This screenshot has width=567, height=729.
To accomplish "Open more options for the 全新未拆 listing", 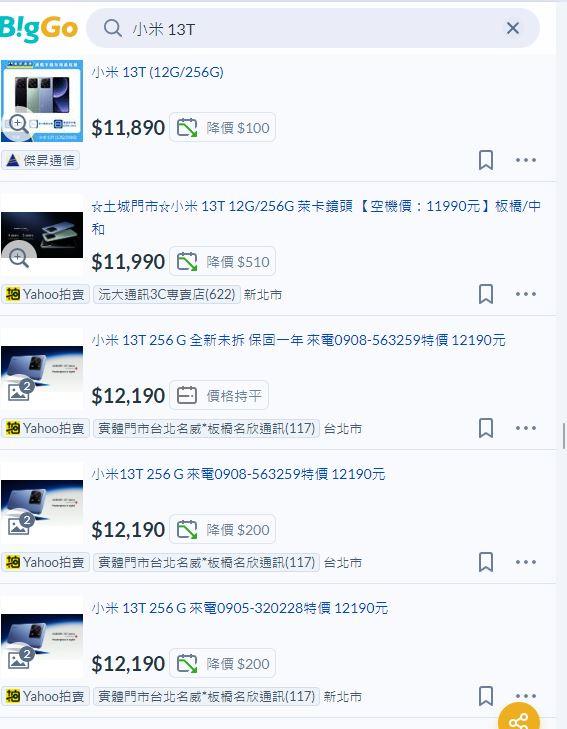I will tap(526, 428).
